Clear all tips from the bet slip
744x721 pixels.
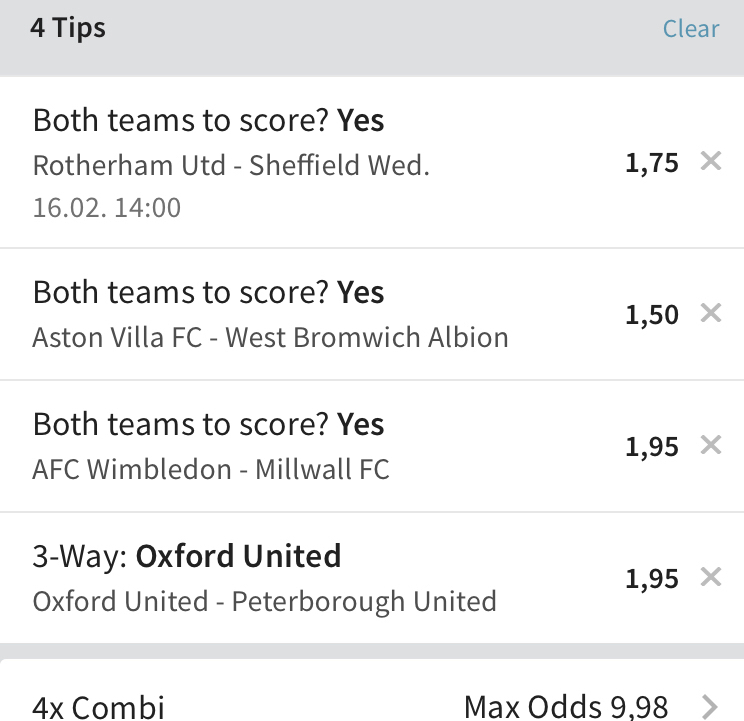pos(690,29)
